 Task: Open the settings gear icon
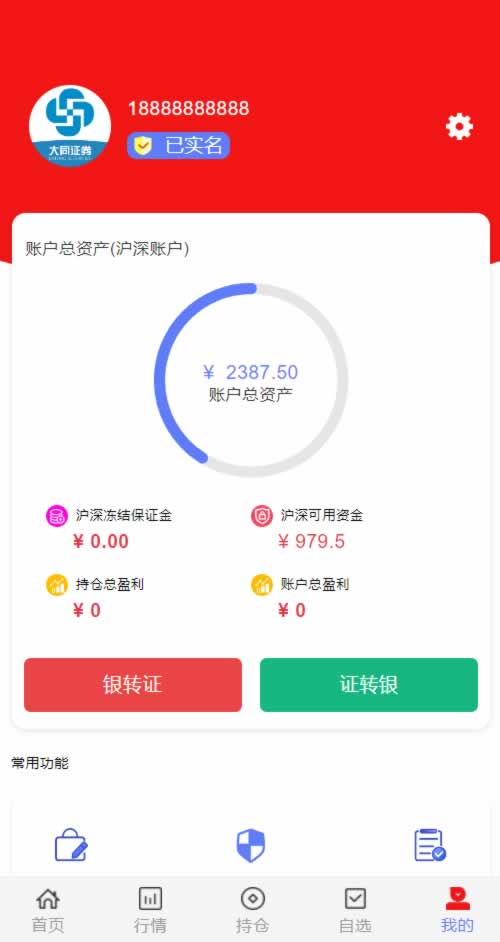459,127
